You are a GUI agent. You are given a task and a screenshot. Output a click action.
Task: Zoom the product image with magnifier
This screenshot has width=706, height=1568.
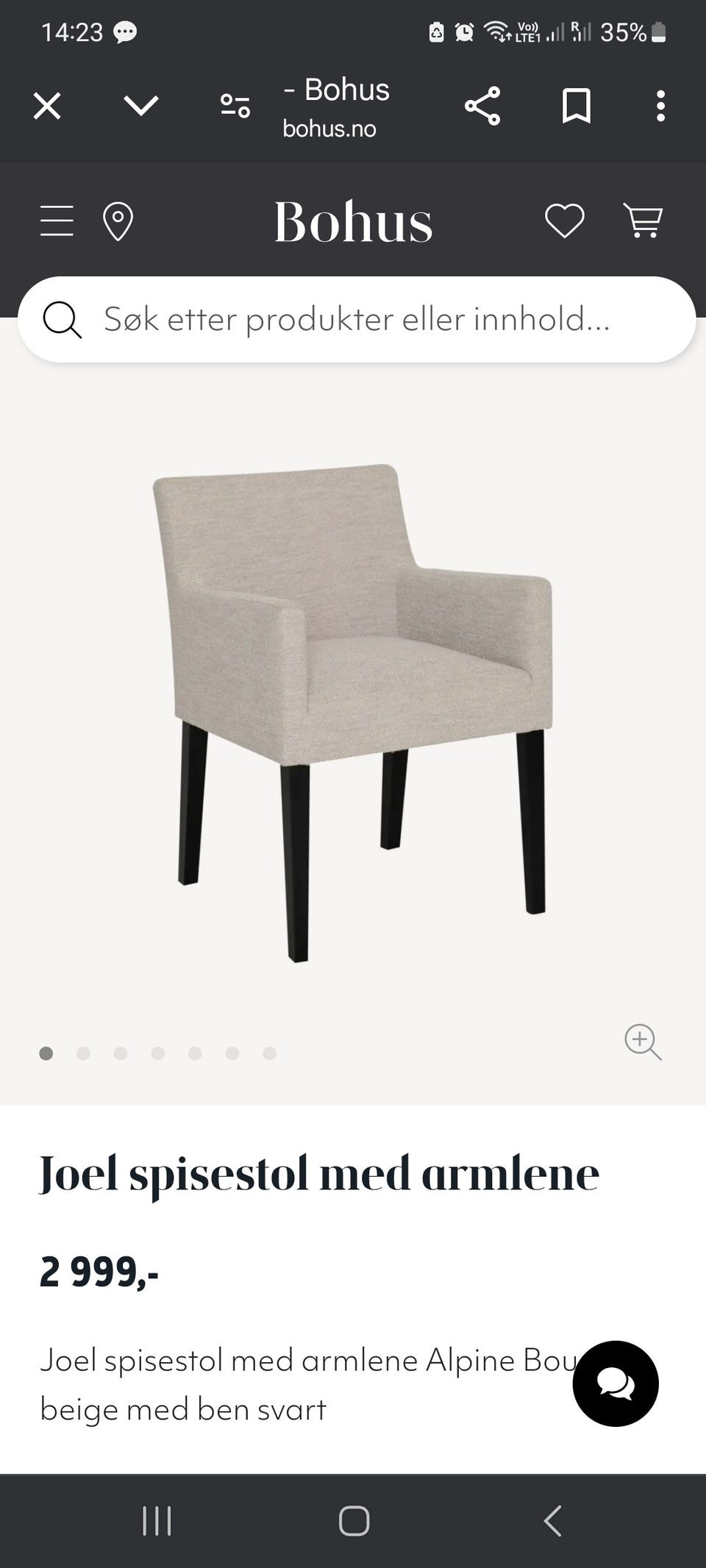coord(643,1042)
